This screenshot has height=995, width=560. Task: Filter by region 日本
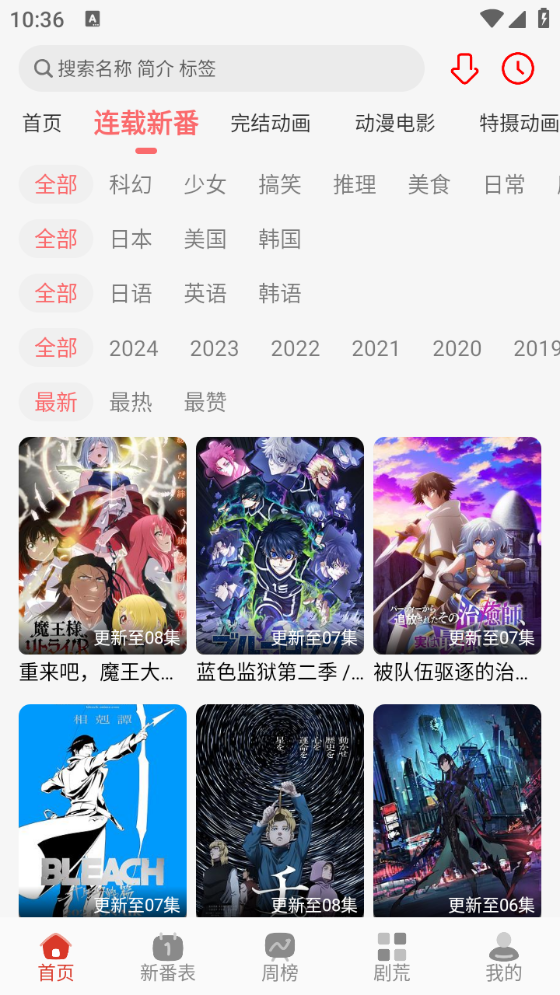(130, 239)
